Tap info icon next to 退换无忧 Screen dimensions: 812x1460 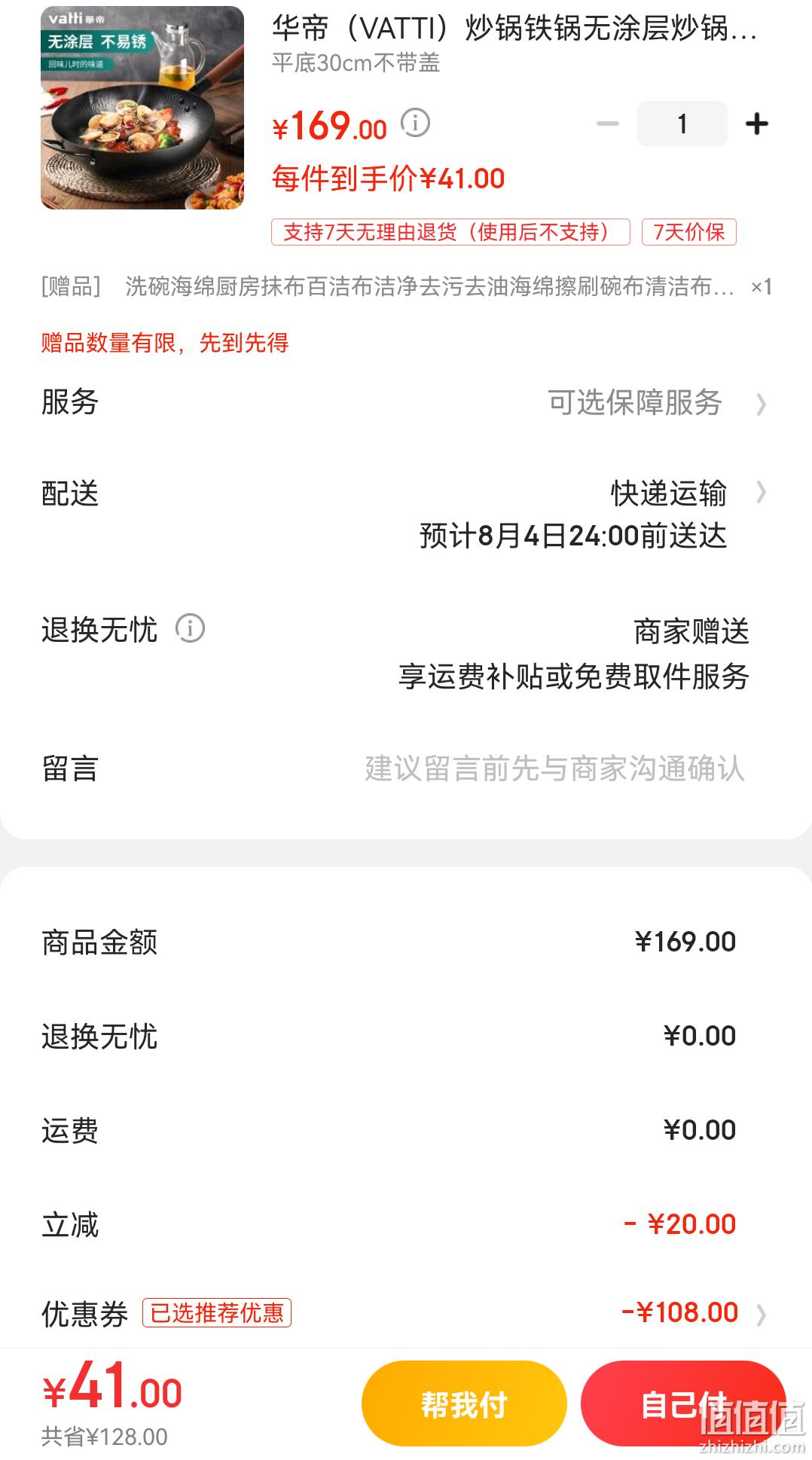point(190,628)
